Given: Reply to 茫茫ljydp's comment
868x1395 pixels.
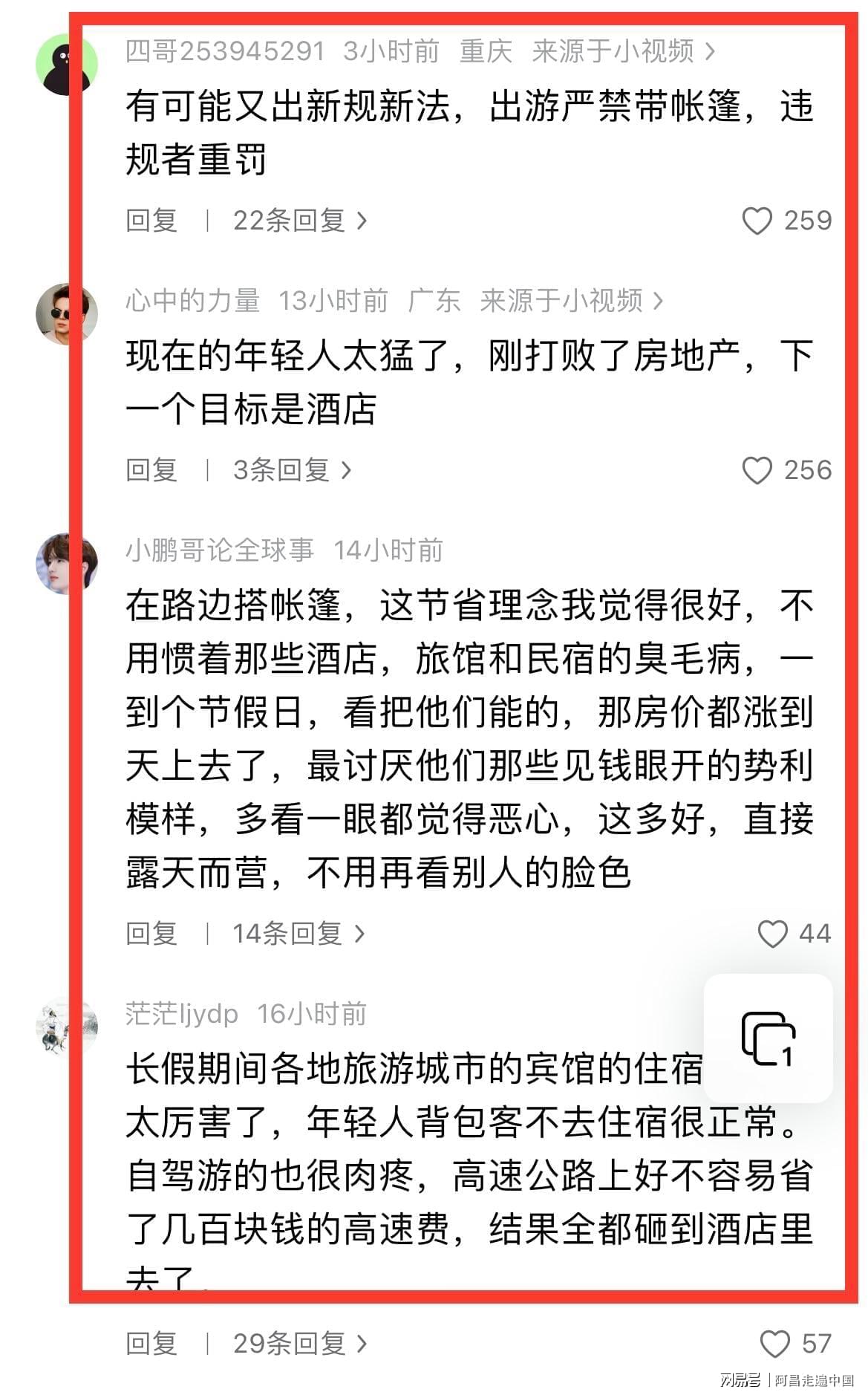Looking at the screenshot, I should click(151, 1344).
